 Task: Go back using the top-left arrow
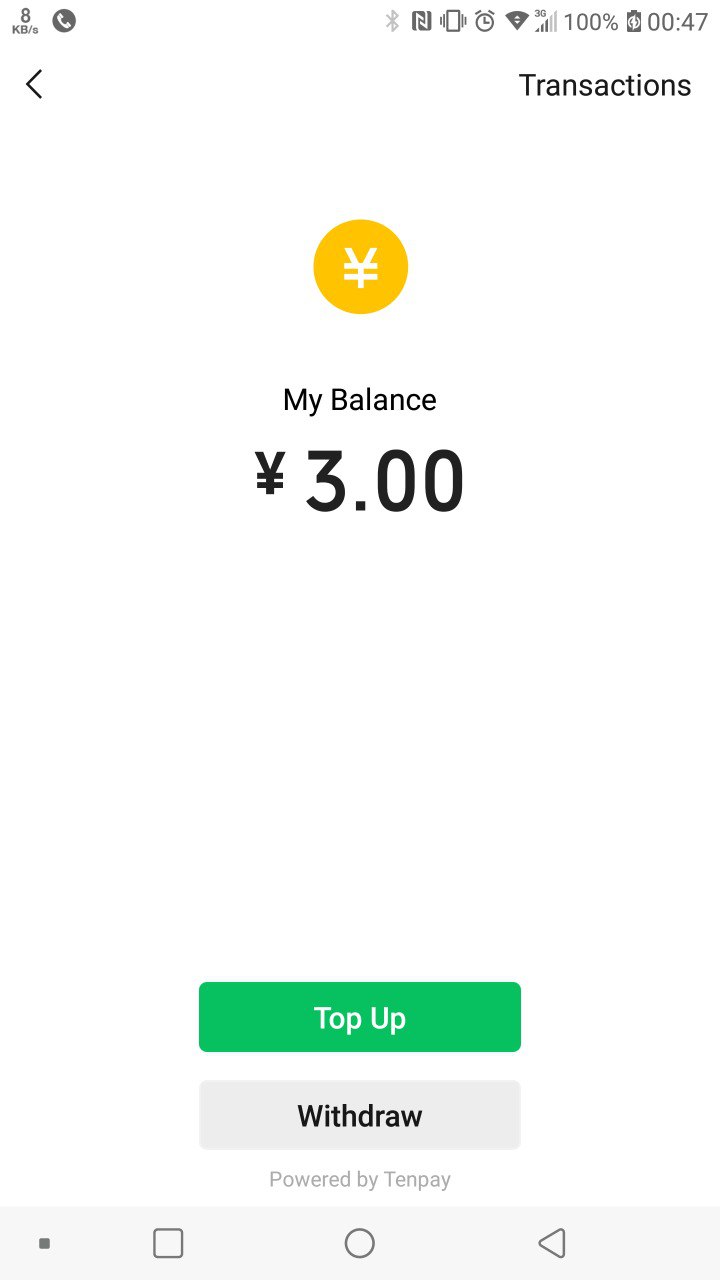click(x=34, y=85)
